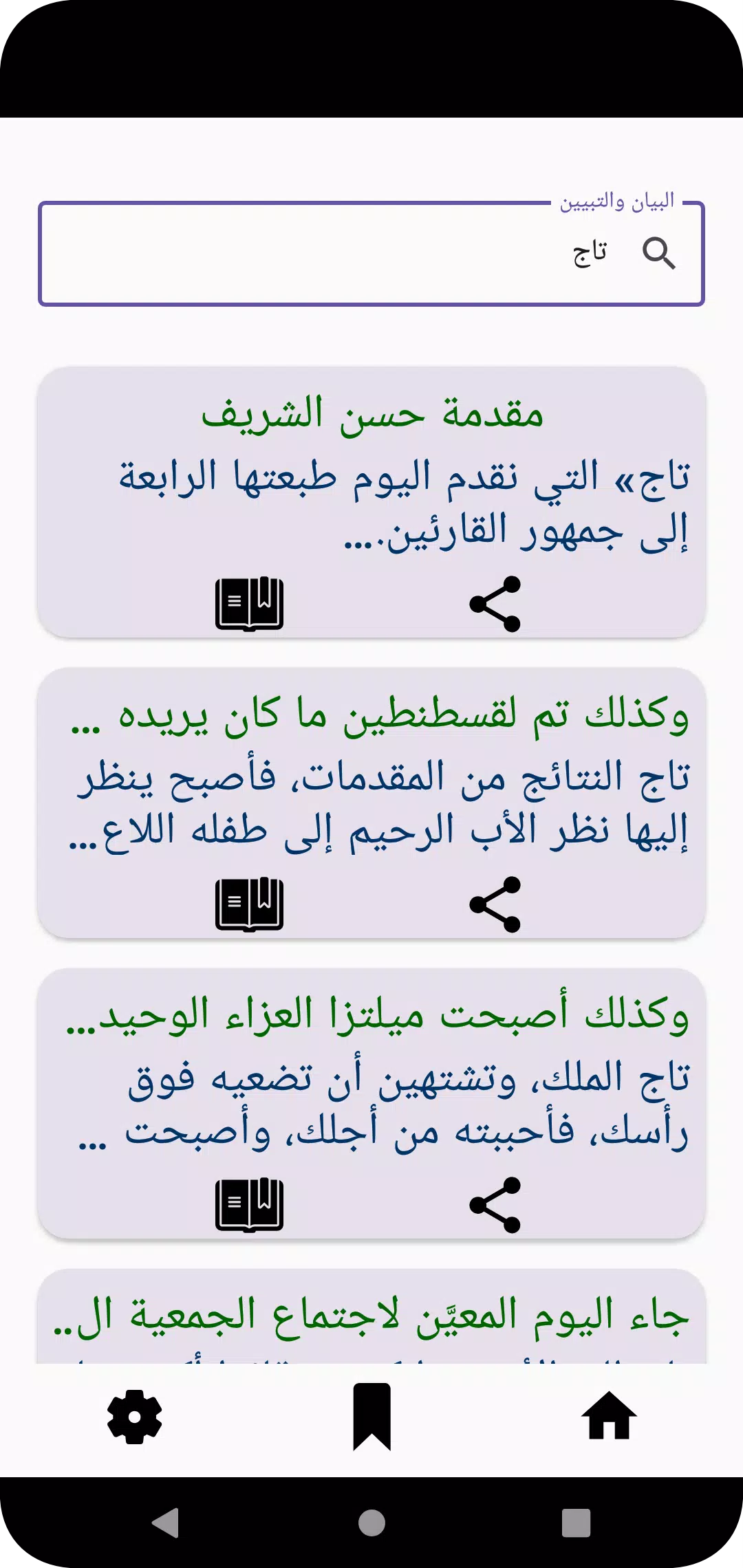Viewport: 743px width, 1568px height.
Task: Open book reader for مقدمة حسن الشريف
Action: click(249, 604)
